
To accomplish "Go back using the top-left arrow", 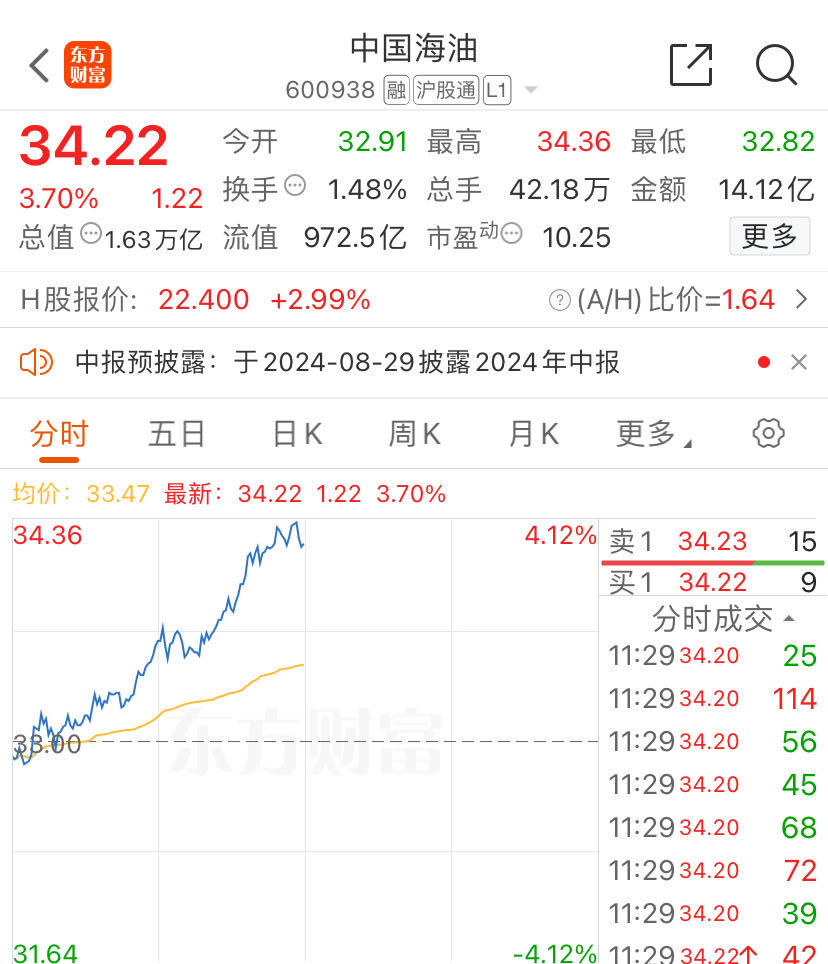I will (x=40, y=66).
